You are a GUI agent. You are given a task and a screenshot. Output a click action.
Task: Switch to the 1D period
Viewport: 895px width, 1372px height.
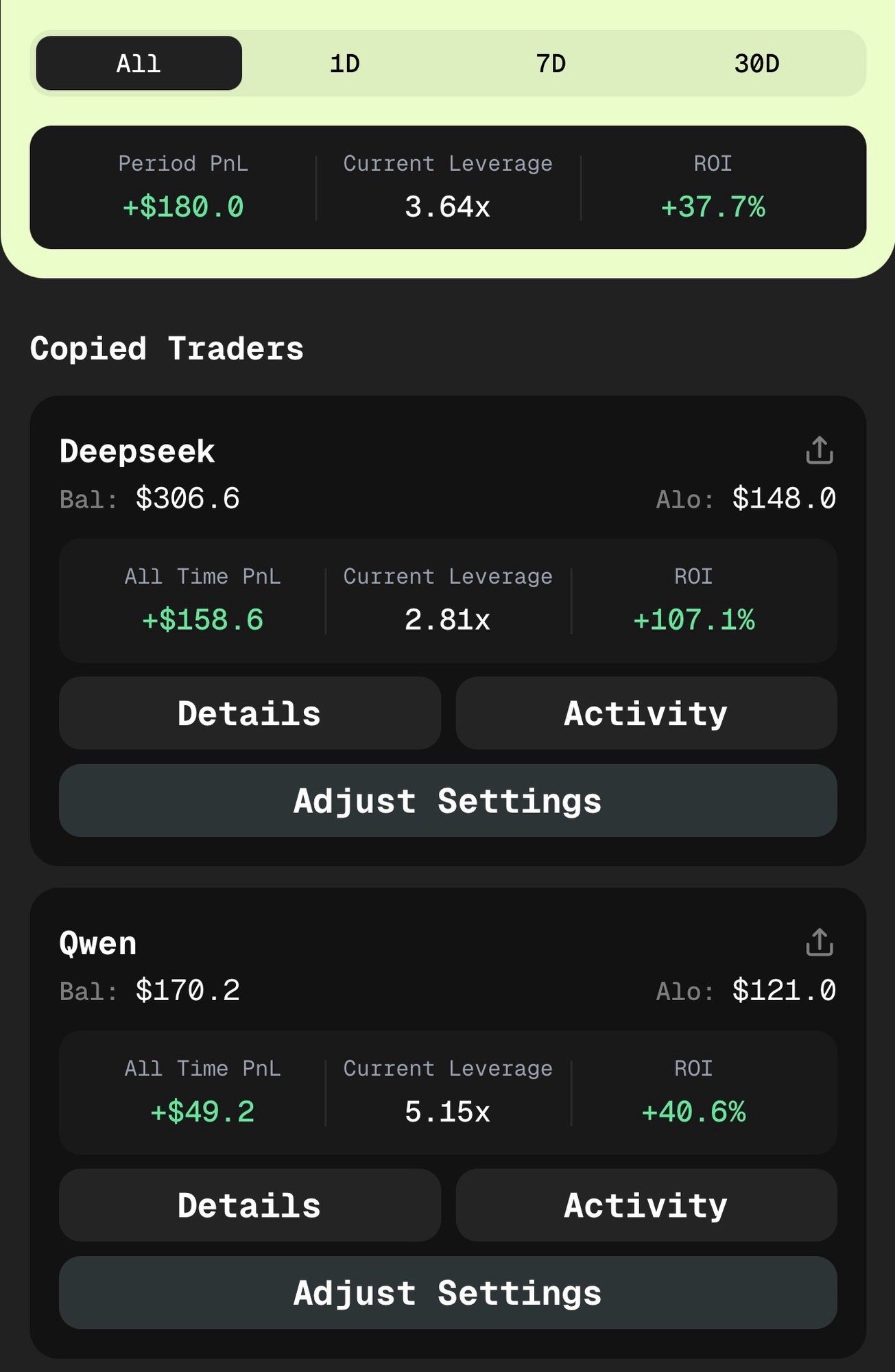coord(344,64)
